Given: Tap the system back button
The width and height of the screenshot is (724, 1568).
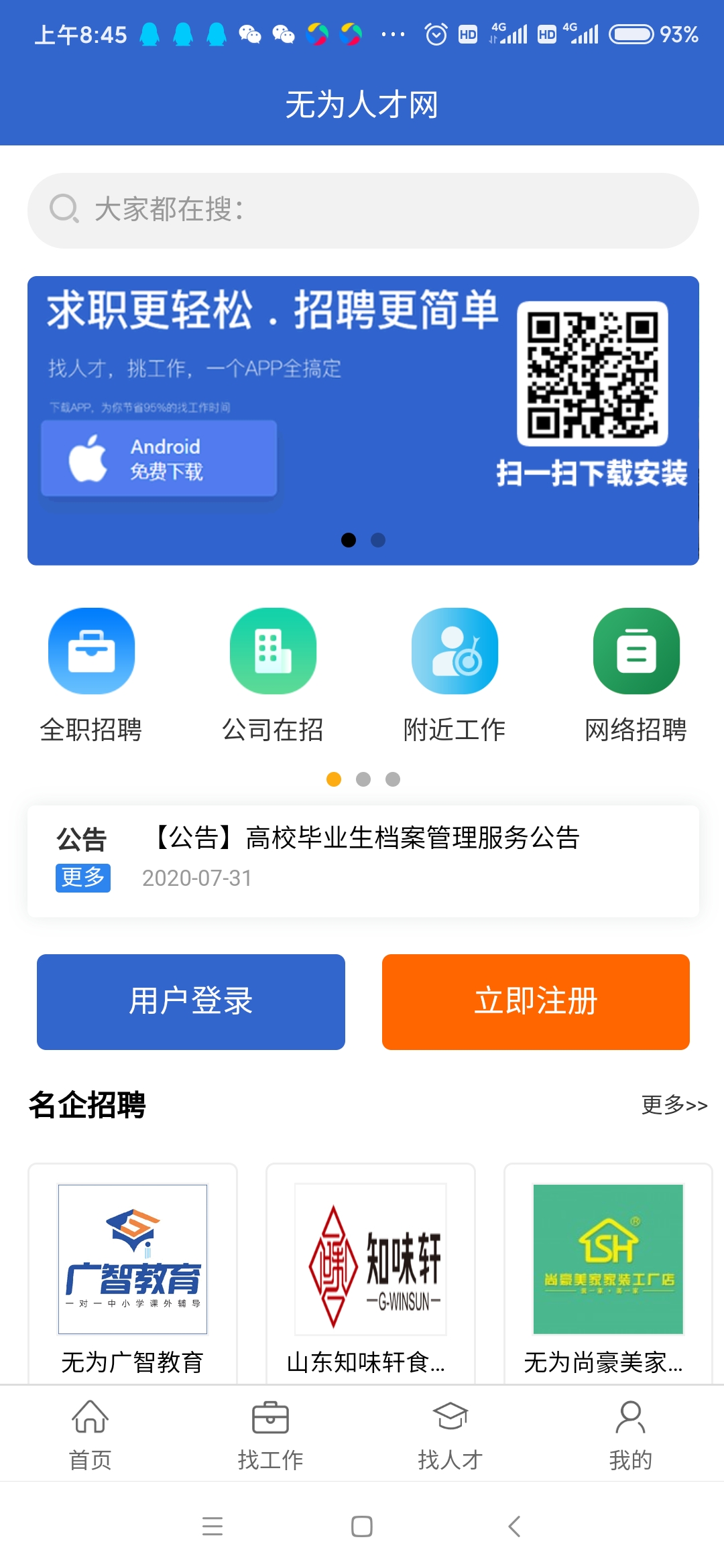Looking at the screenshot, I should pos(514,1526).
